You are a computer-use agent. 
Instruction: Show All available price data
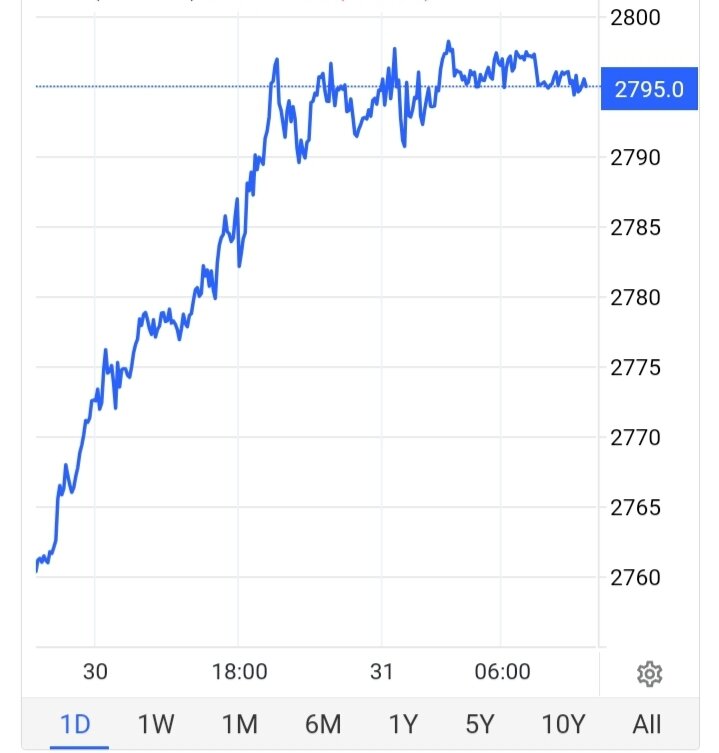[646, 723]
